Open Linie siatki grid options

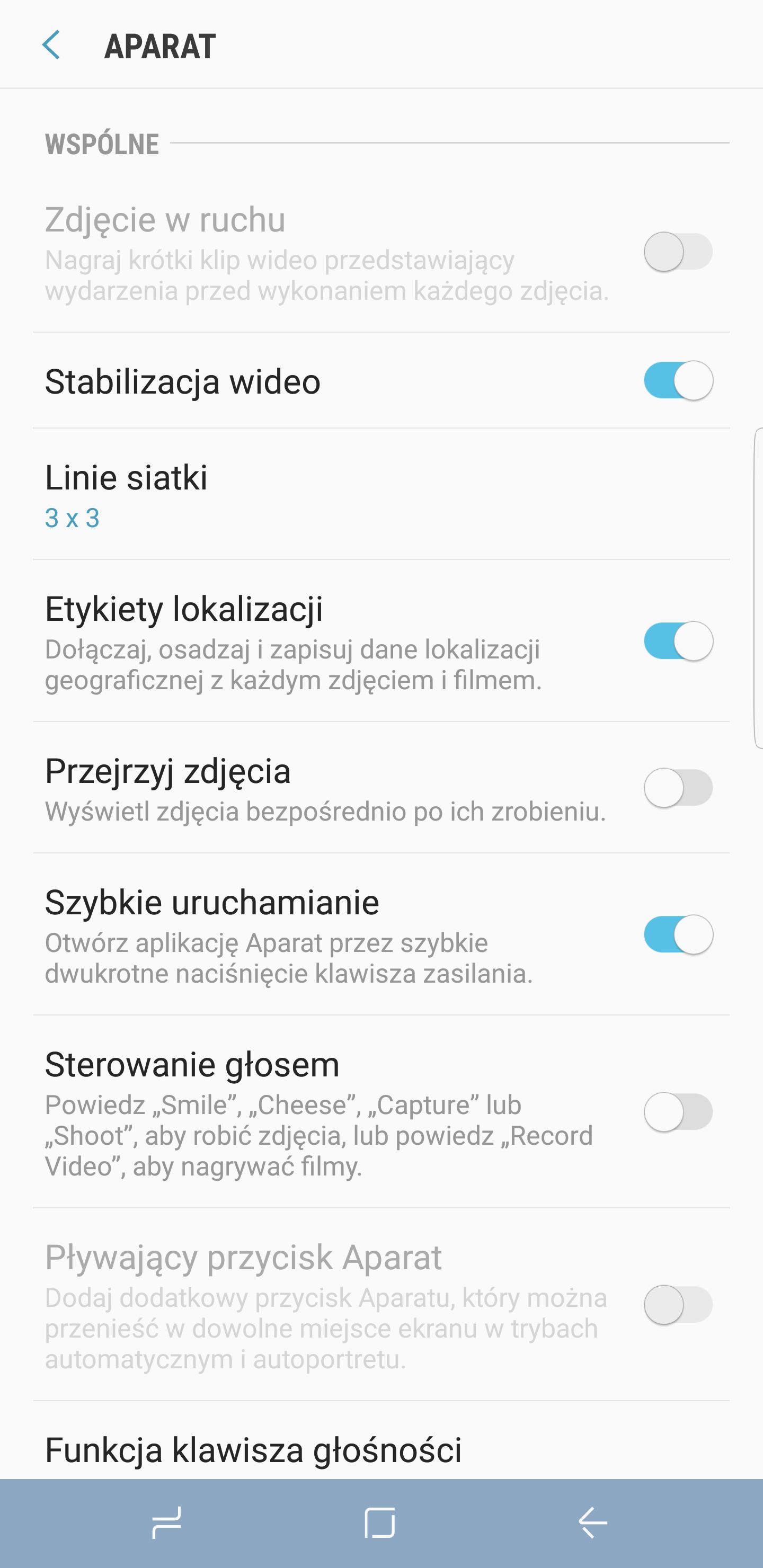coord(381,494)
